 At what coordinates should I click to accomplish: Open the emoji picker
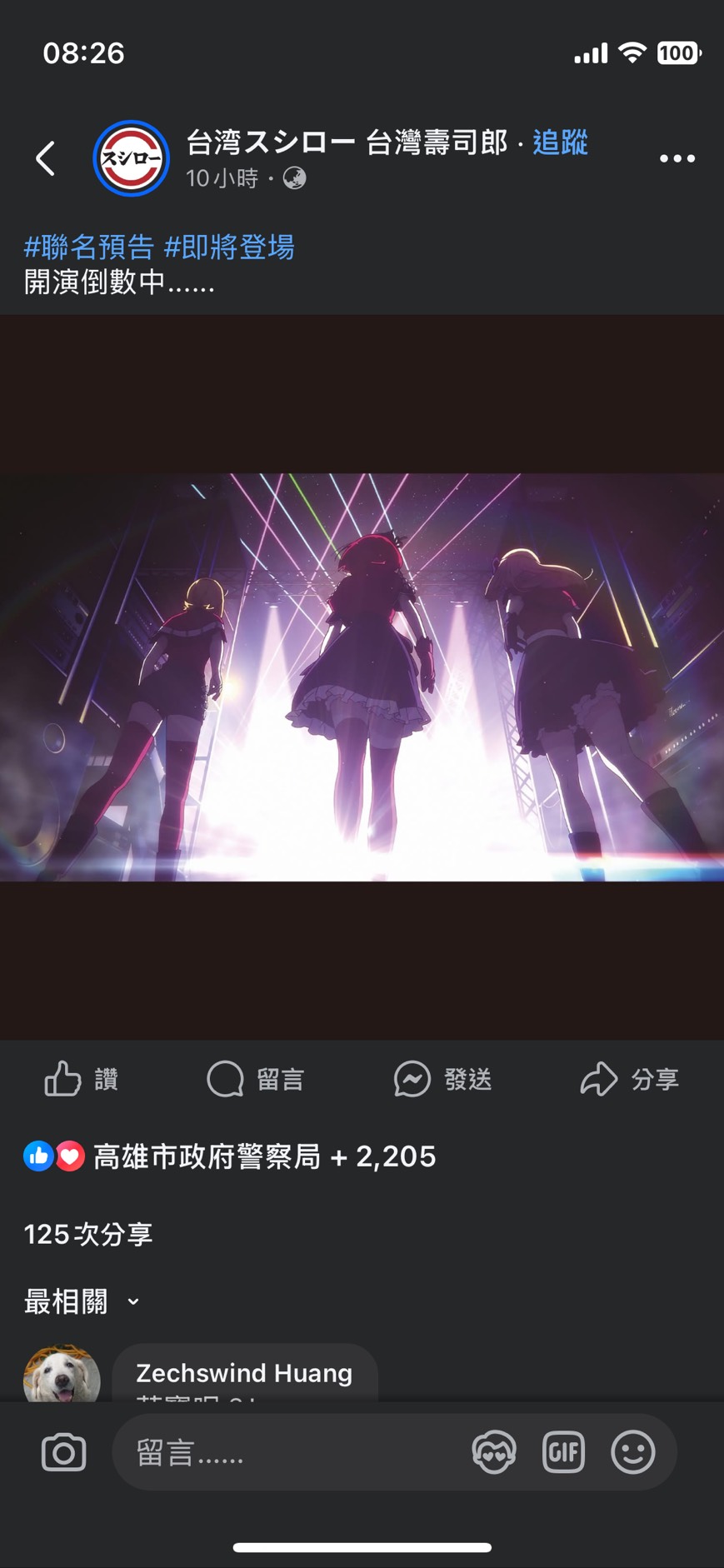[632, 1452]
